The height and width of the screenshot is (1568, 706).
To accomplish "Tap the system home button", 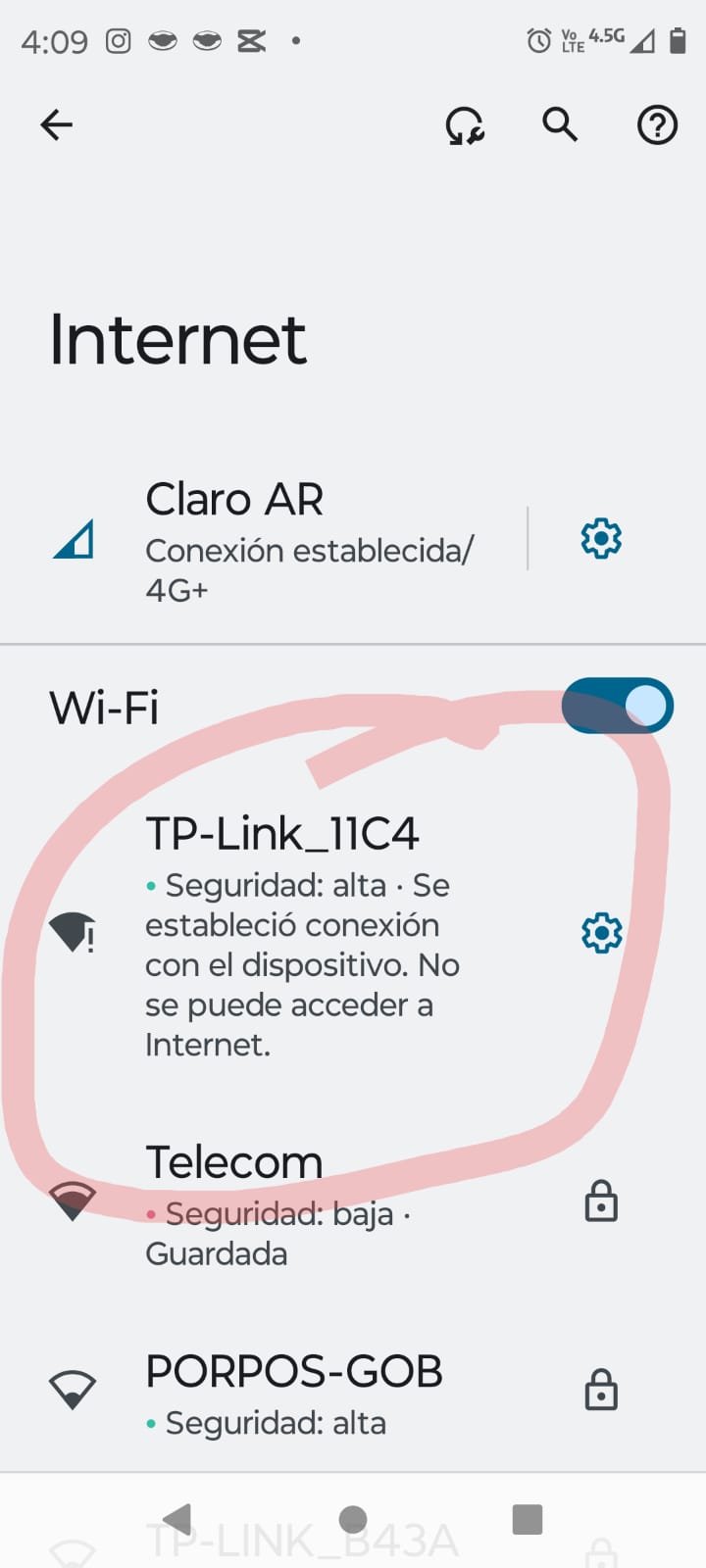I will pos(353,1519).
